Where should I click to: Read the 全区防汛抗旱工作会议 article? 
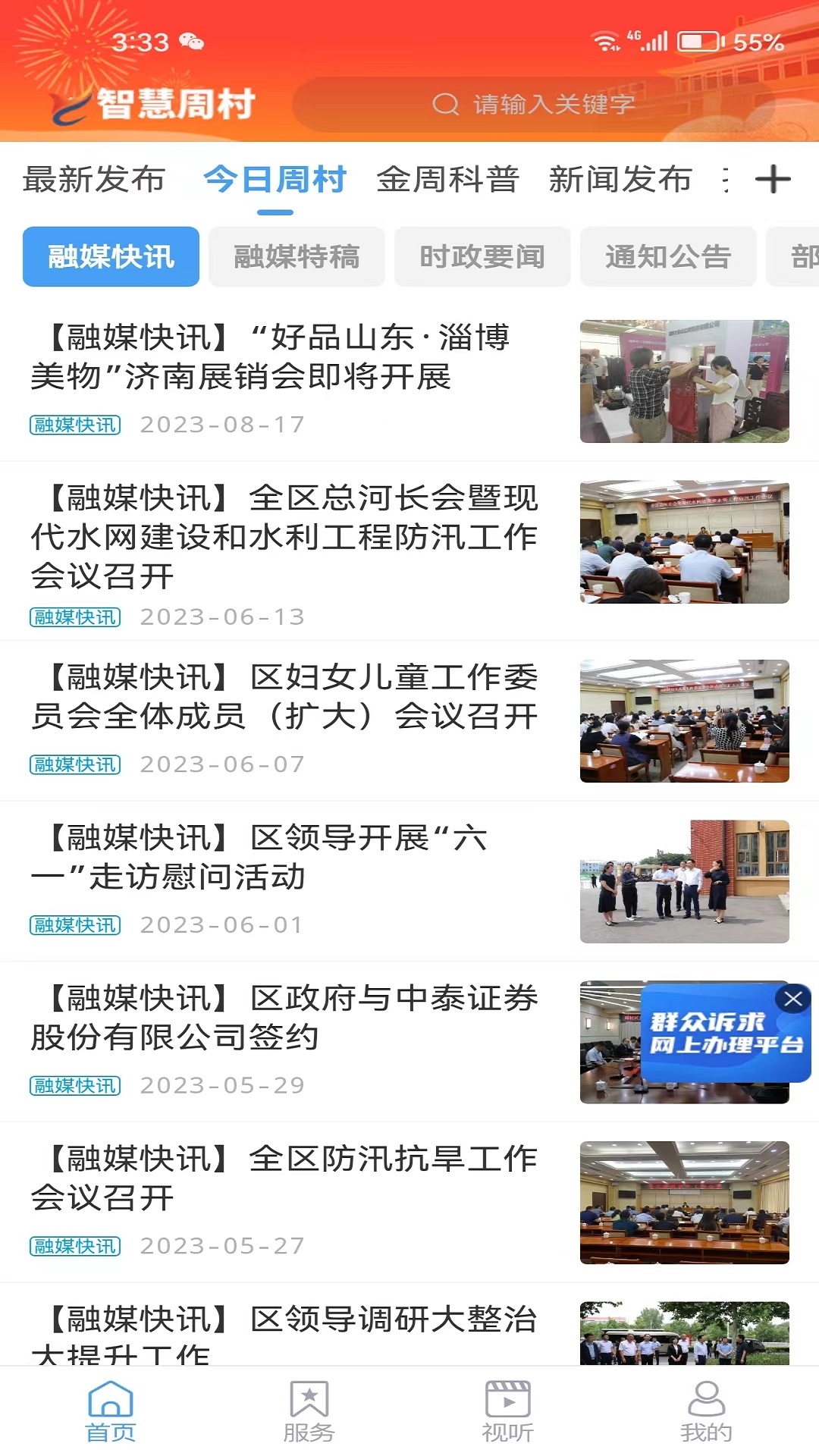coord(284,1178)
